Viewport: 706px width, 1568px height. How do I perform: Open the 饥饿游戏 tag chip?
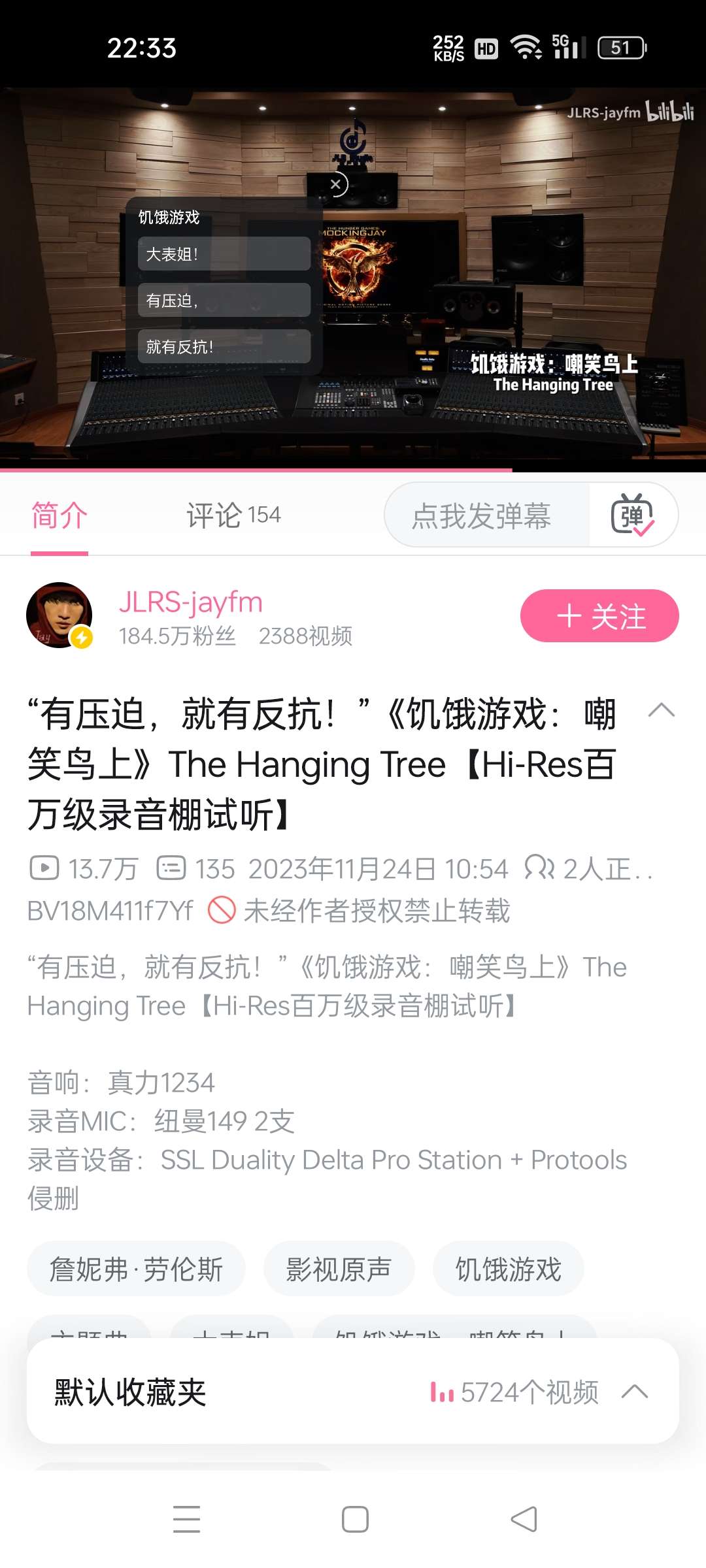(x=508, y=1269)
